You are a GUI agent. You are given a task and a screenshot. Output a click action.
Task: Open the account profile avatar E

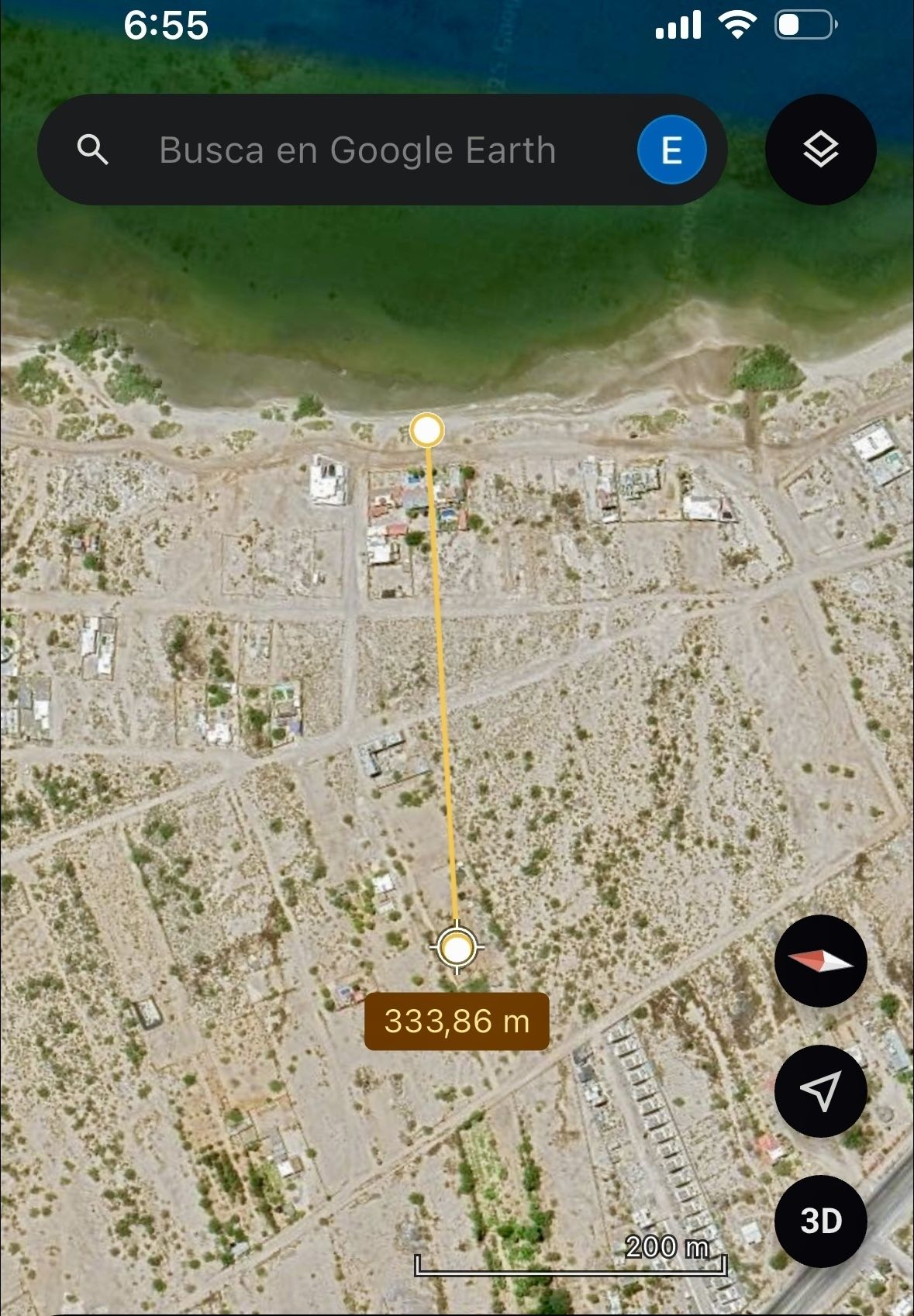point(671,150)
